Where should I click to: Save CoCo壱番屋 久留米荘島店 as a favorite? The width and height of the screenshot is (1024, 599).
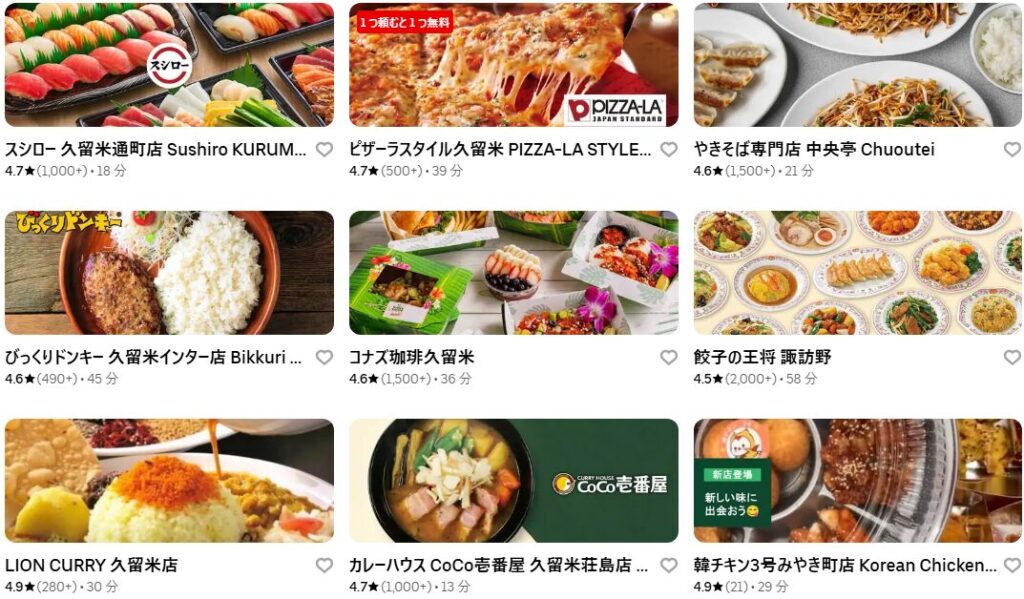click(x=669, y=566)
